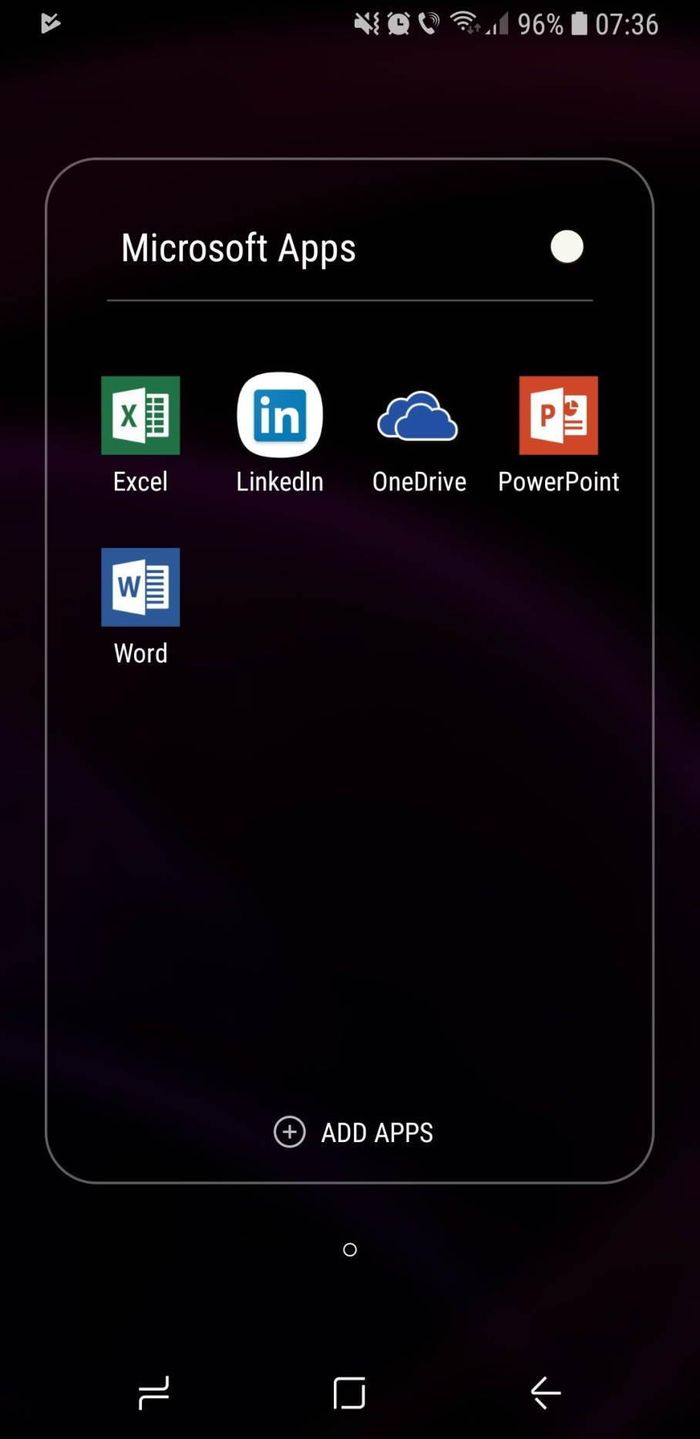Tap ADD APPS to add apps
Image resolution: width=700 pixels, height=1439 pixels.
point(353,1132)
